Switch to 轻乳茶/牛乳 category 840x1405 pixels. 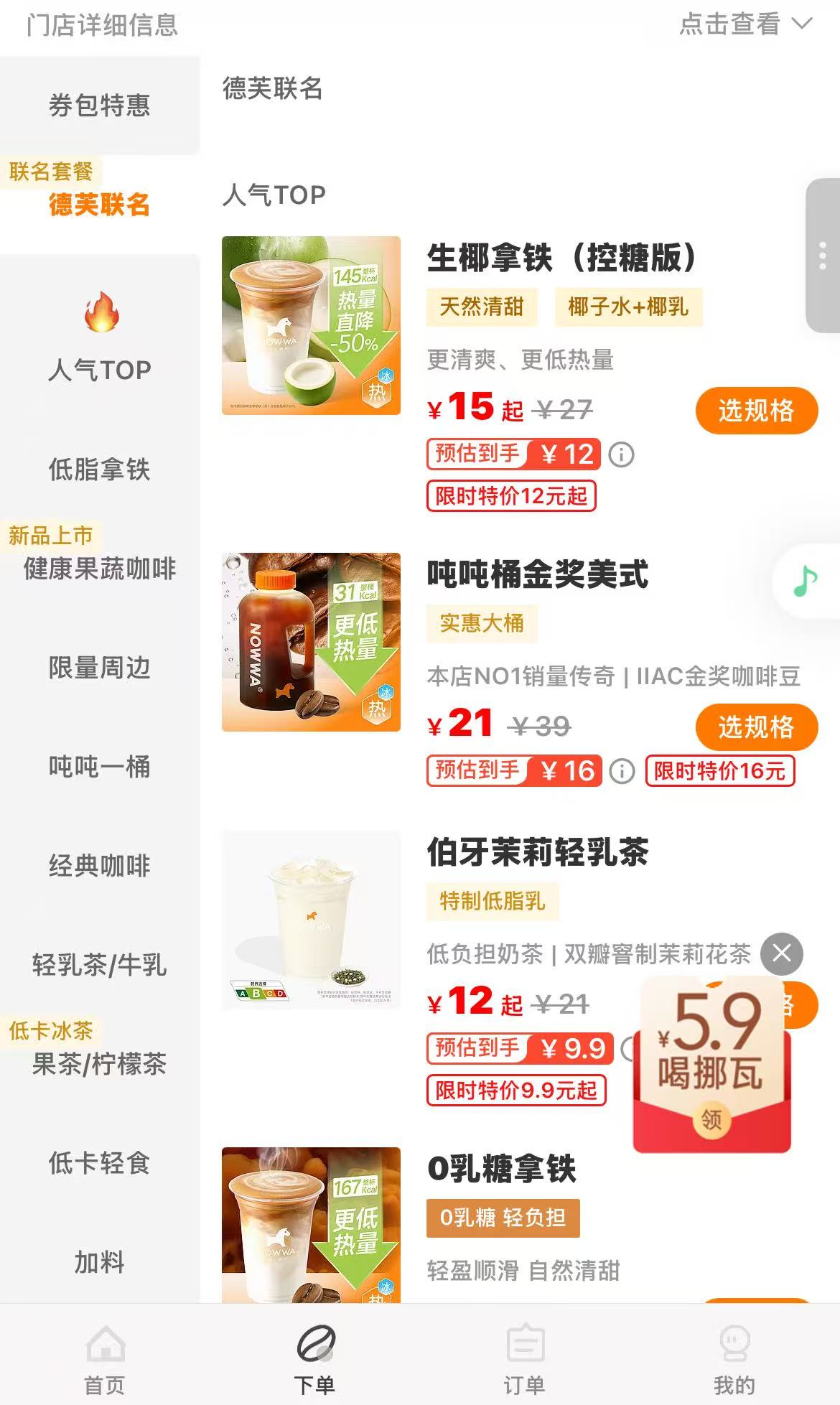click(99, 965)
